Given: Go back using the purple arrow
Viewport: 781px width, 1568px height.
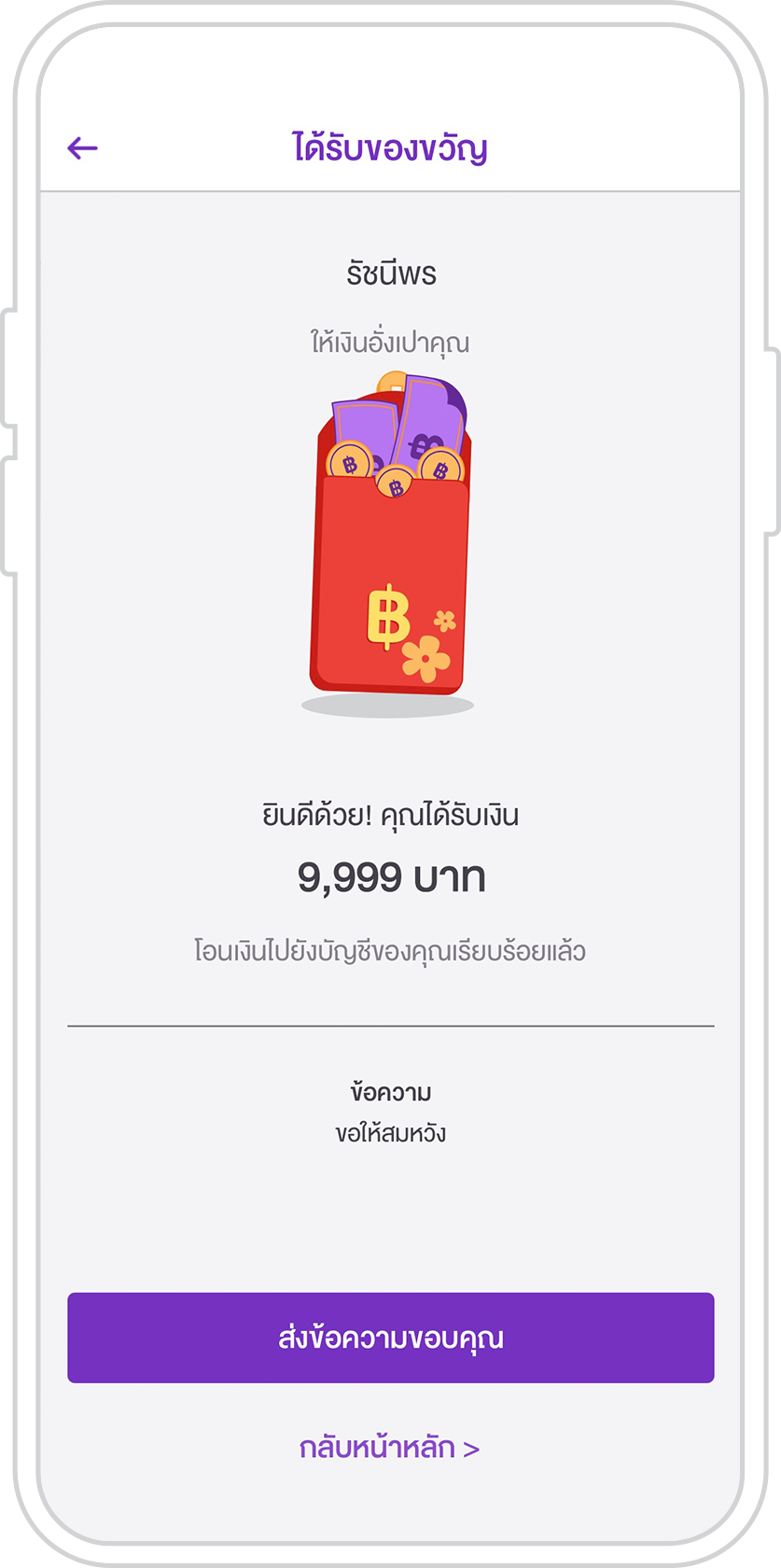Looking at the screenshot, I should 82,147.
